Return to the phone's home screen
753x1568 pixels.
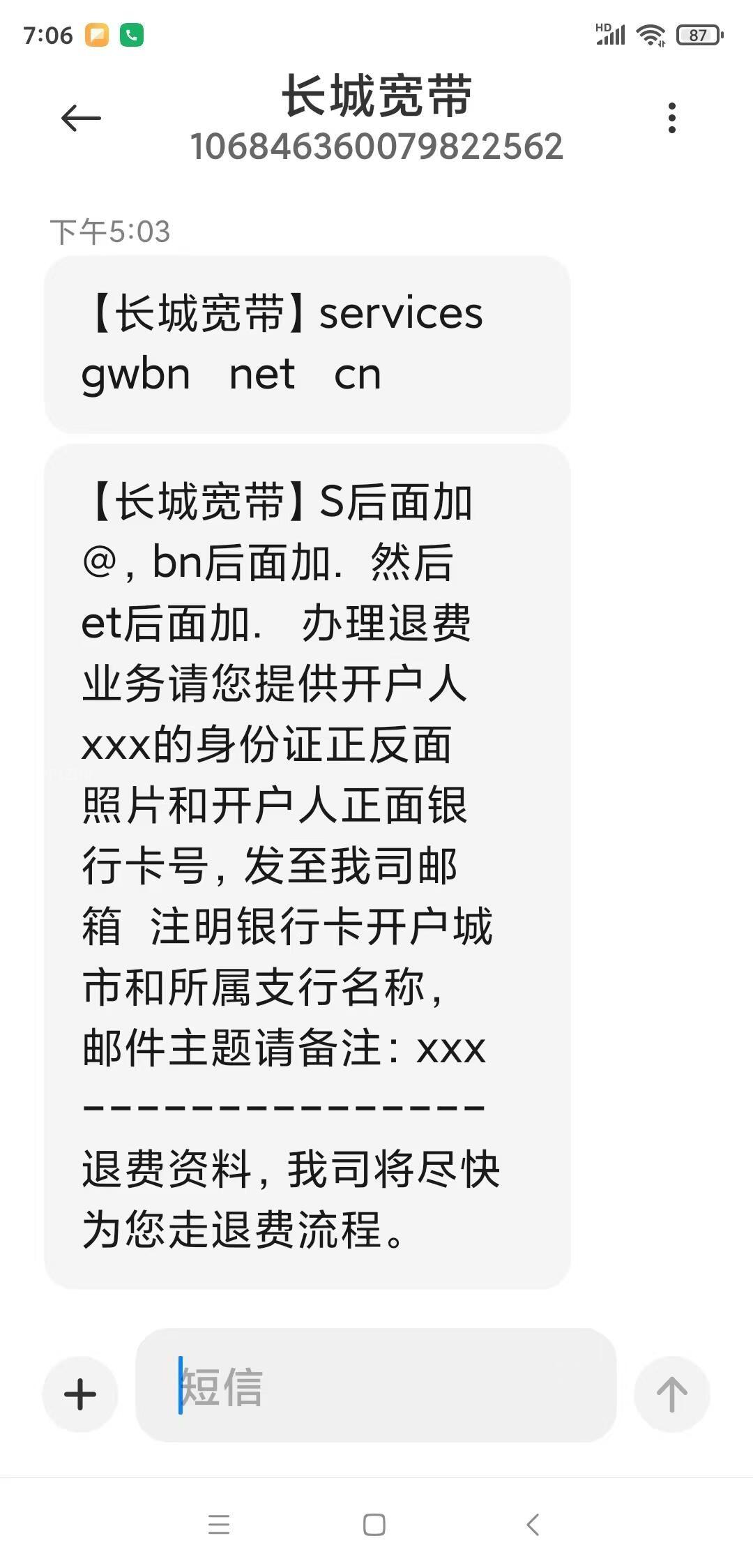pos(374,1525)
